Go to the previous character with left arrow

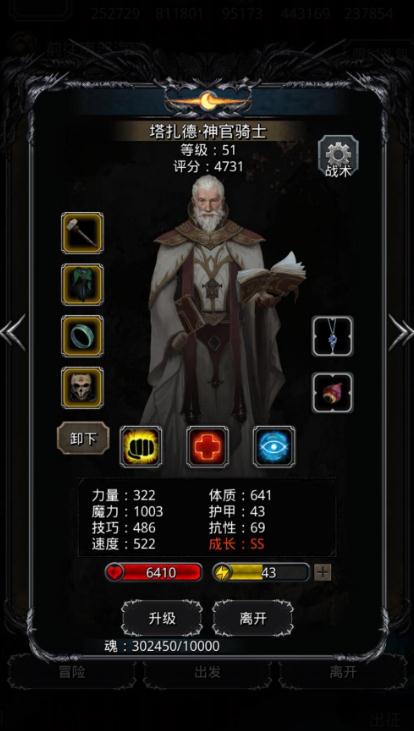pyautogui.click(x=13, y=332)
